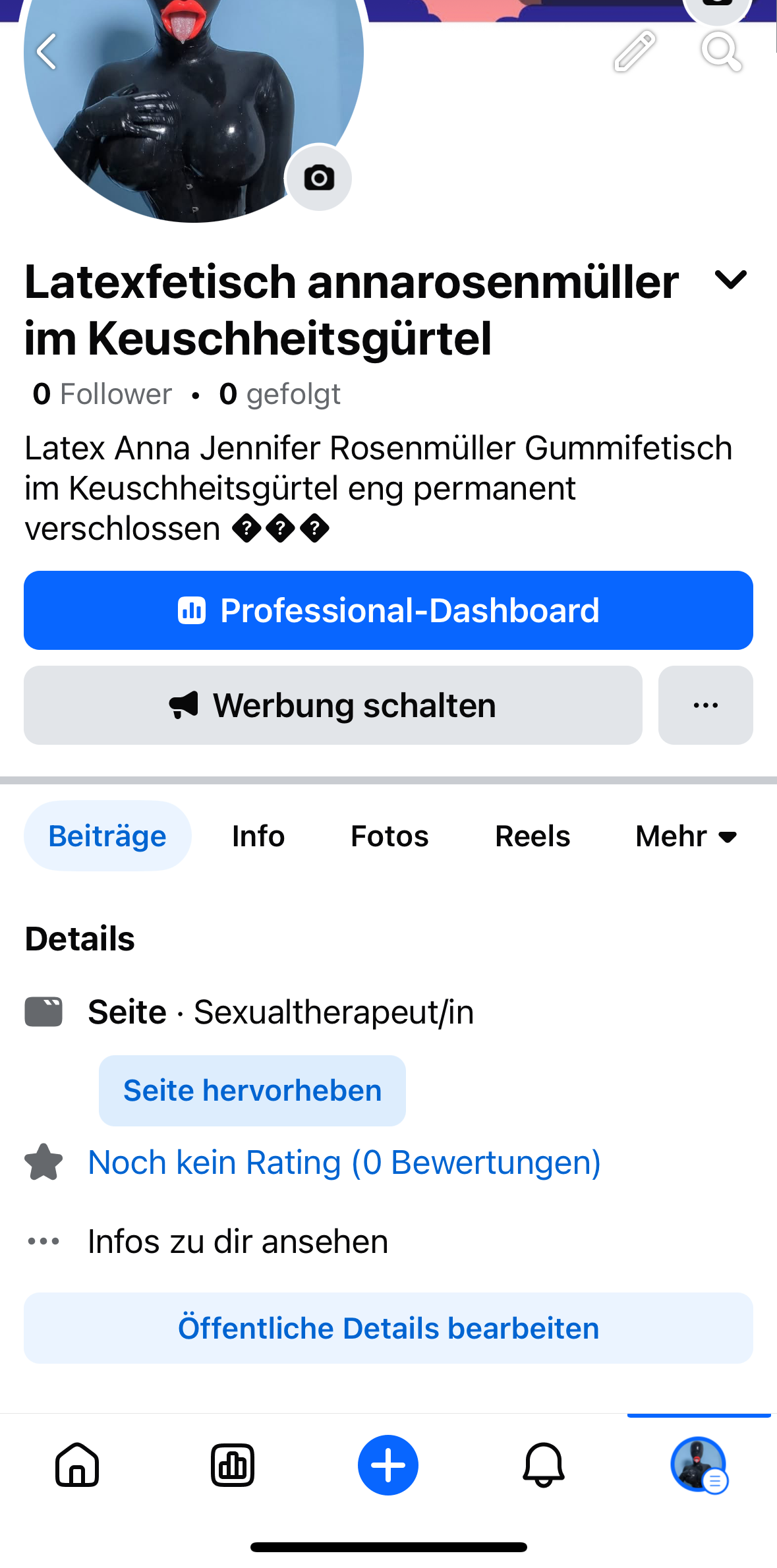Create new content with the plus button
The width and height of the screenshot is (777, 1568).
point(388,1465)
